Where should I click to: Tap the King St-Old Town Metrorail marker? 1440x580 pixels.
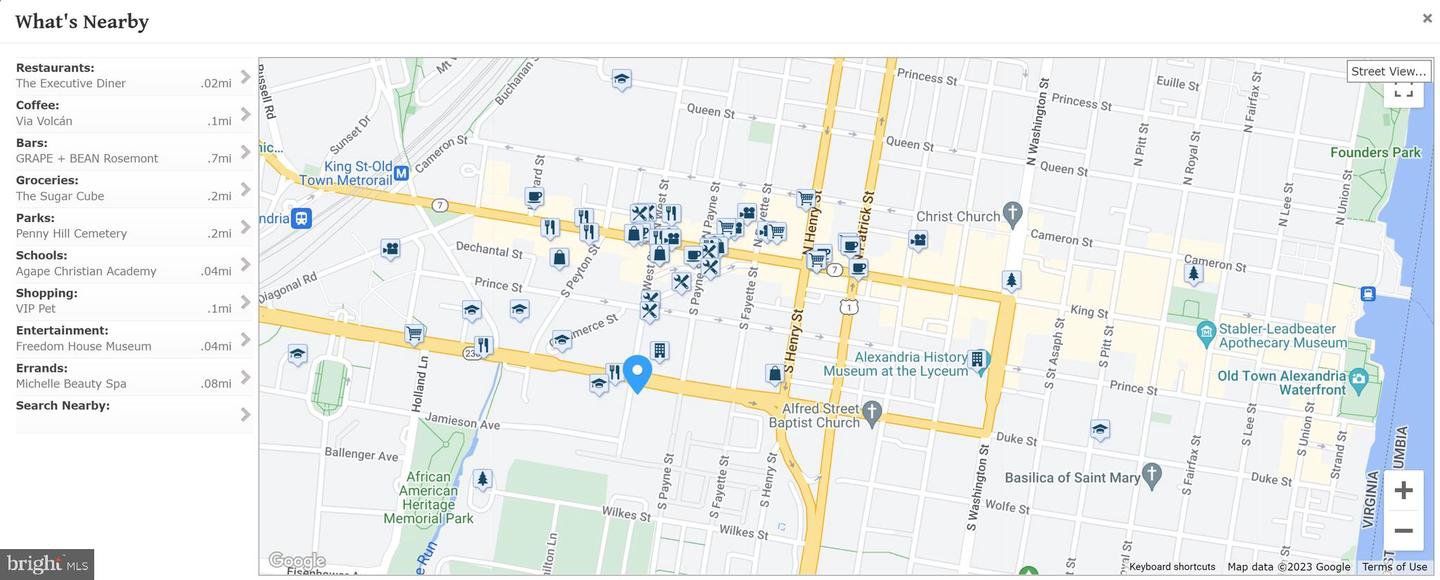(x=401, y=173)
